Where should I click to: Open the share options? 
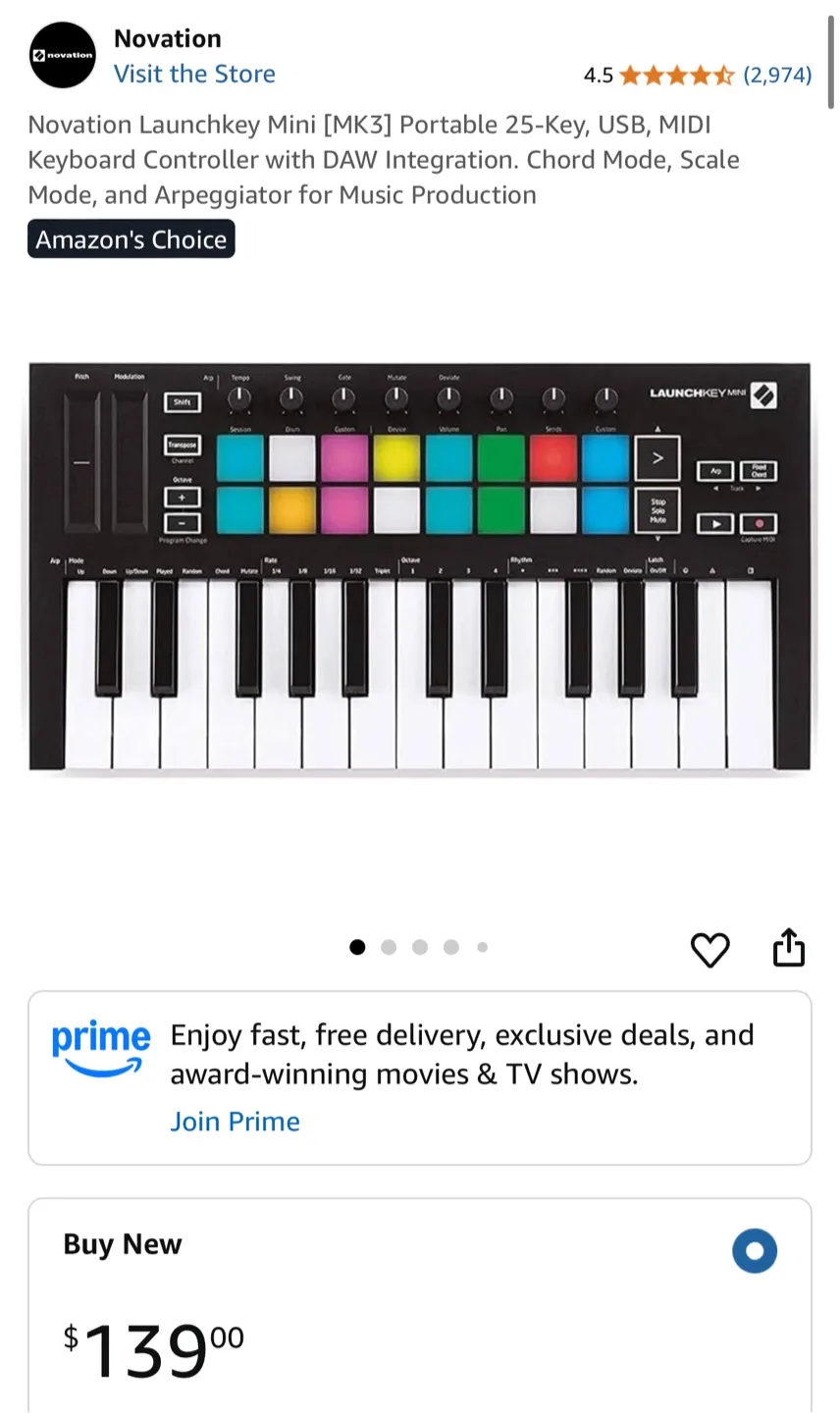tap(788, 948)
